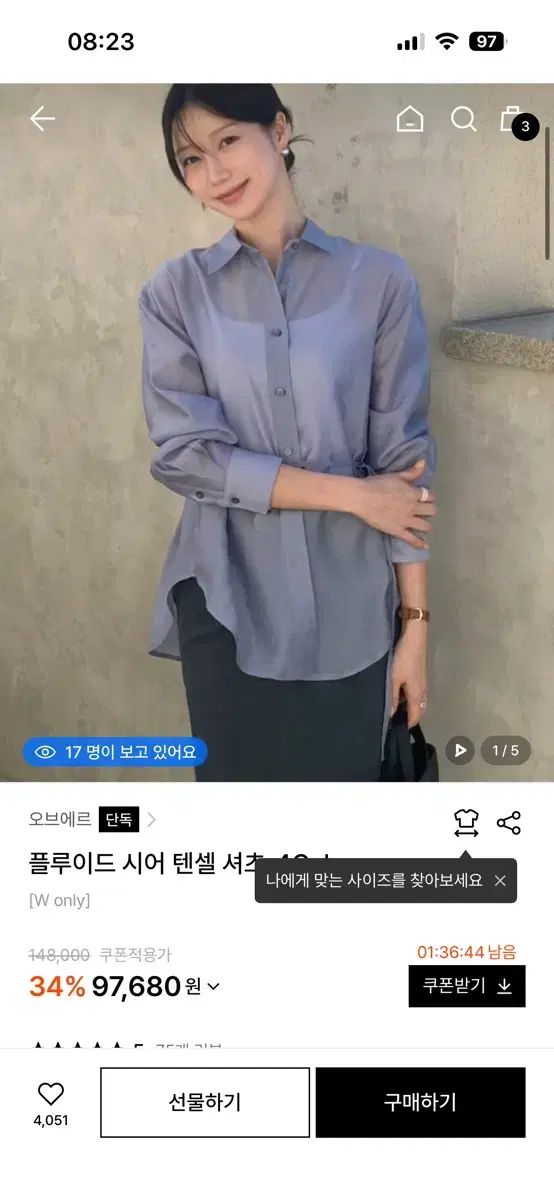Open search from the top bar
554x1200 pixels.
coord(463,119)
